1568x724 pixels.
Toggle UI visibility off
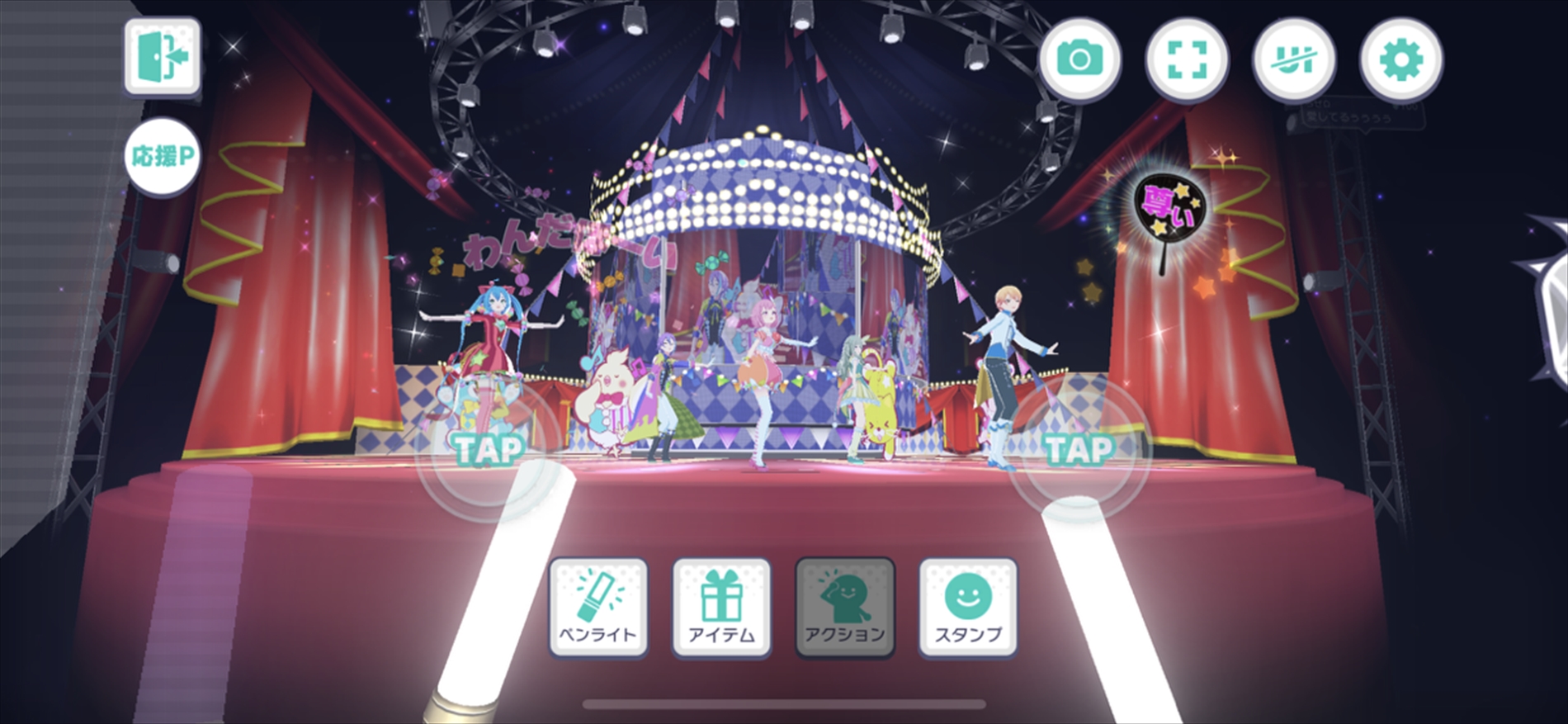pos(1293,59)
